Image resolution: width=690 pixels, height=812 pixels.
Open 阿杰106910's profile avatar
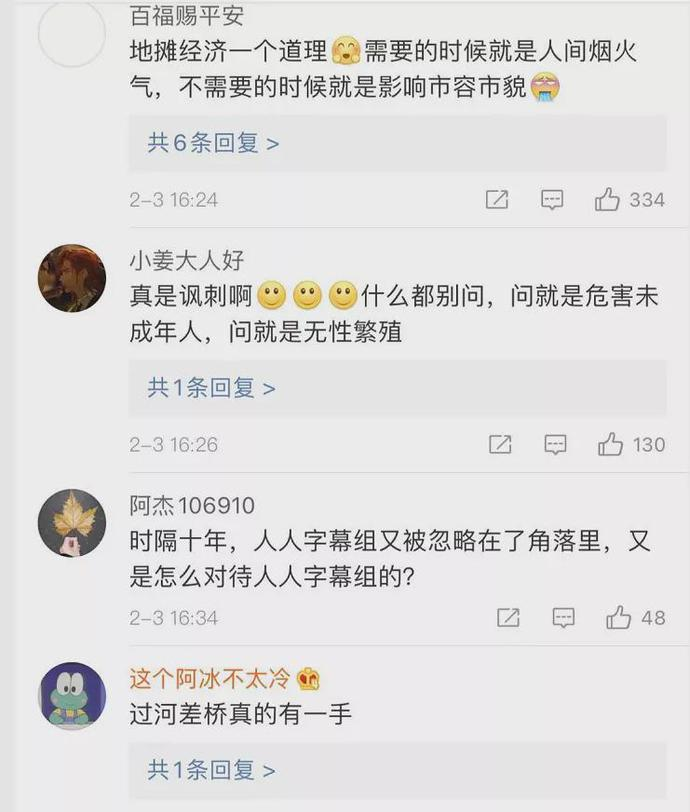click(x=72, y=523)
